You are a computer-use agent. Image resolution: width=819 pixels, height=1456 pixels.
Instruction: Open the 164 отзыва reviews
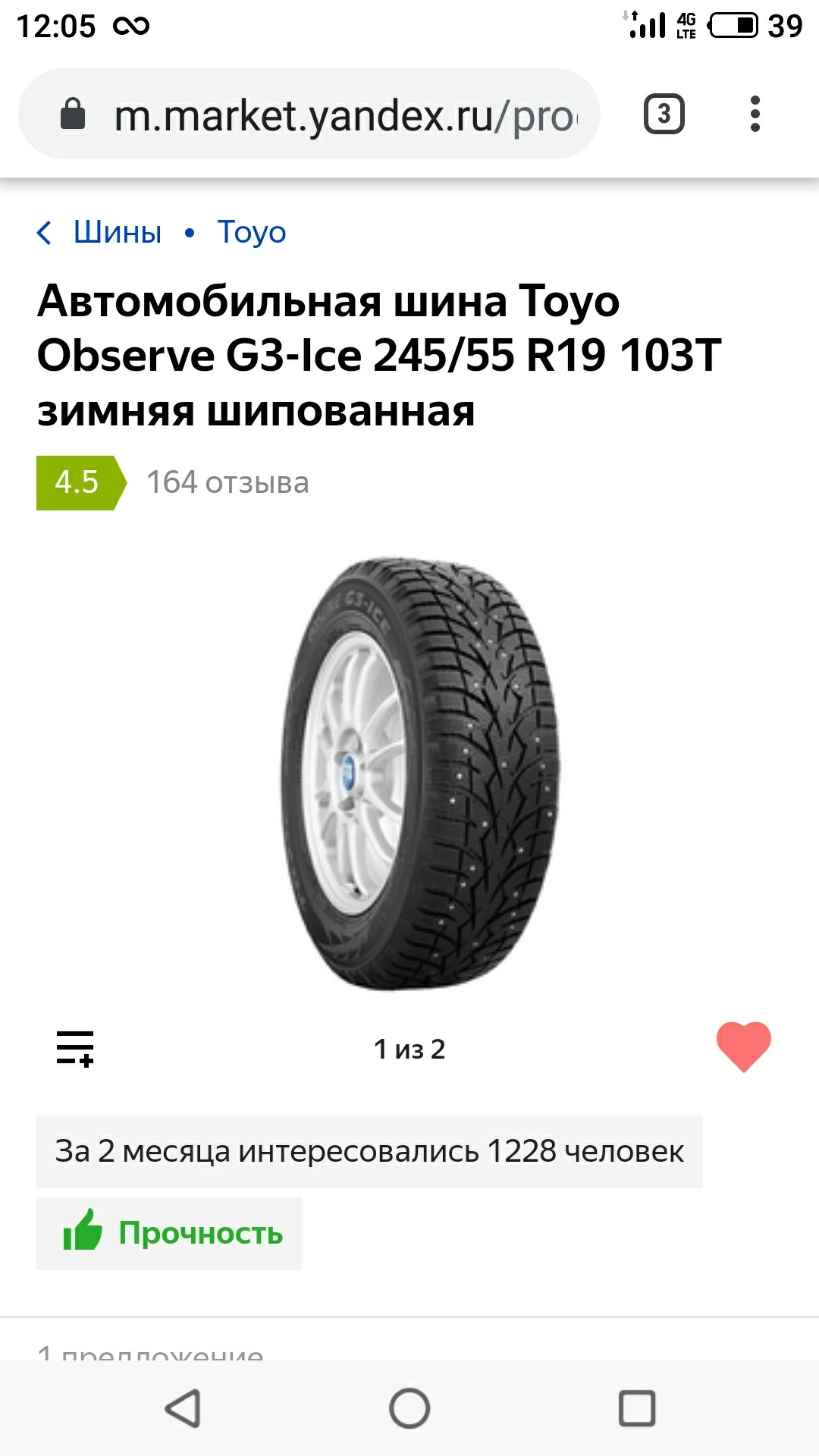click(227, 482)
